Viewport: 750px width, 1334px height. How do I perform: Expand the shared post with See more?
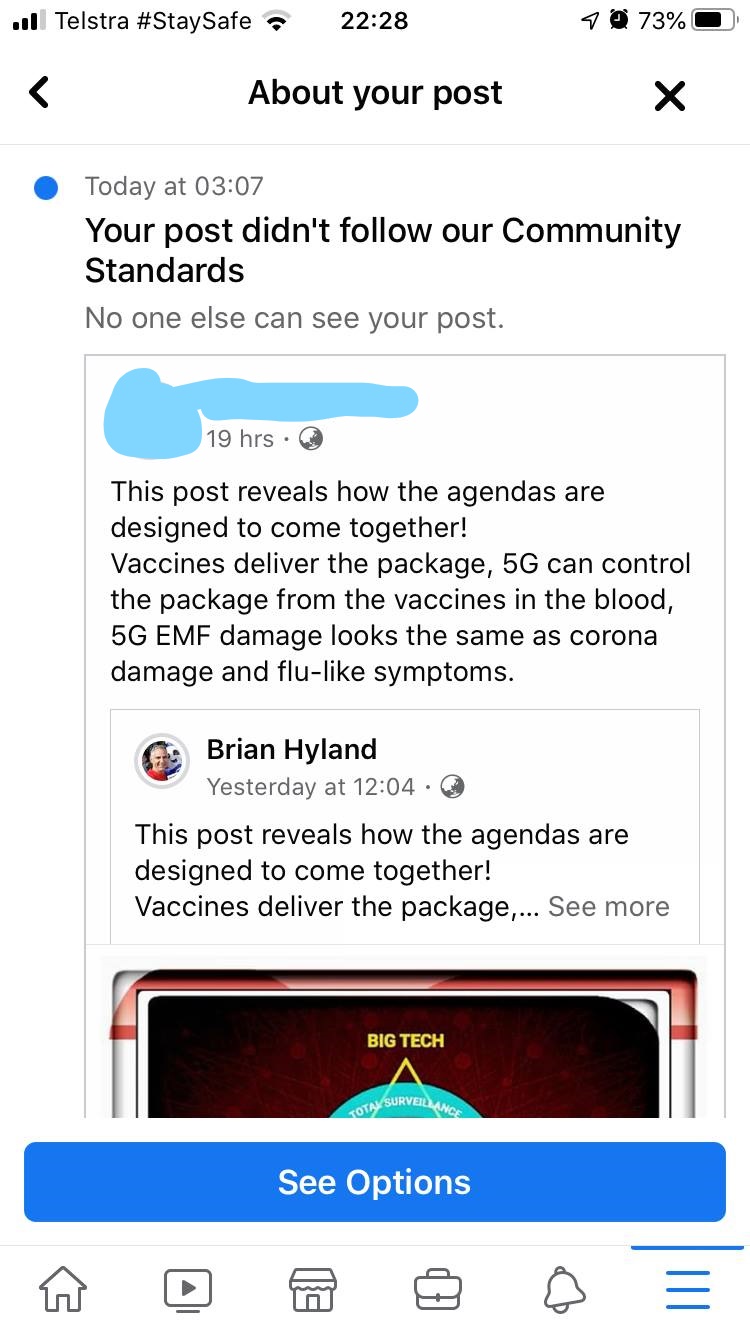(608, 906)
